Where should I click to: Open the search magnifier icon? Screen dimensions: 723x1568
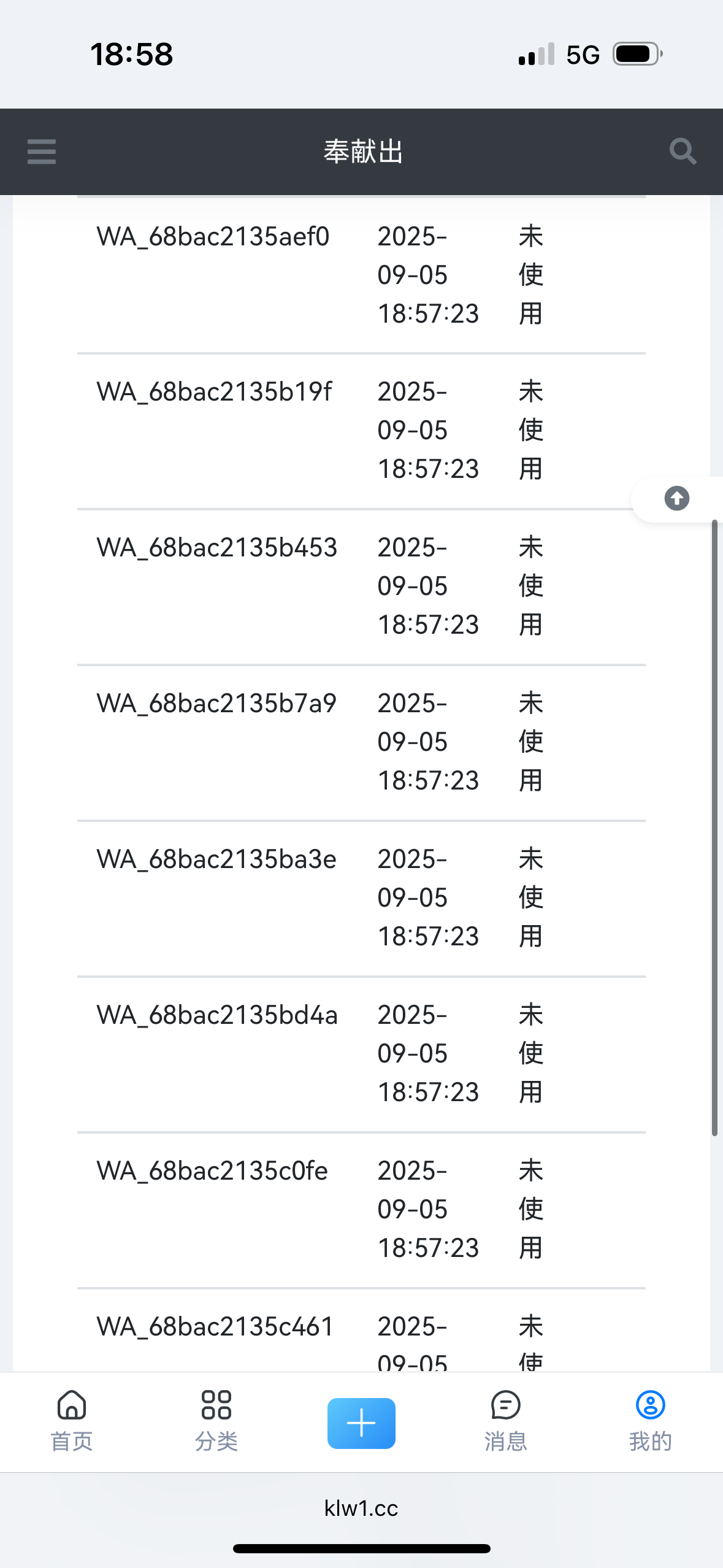pyautogui.click(x=683, y=152)
